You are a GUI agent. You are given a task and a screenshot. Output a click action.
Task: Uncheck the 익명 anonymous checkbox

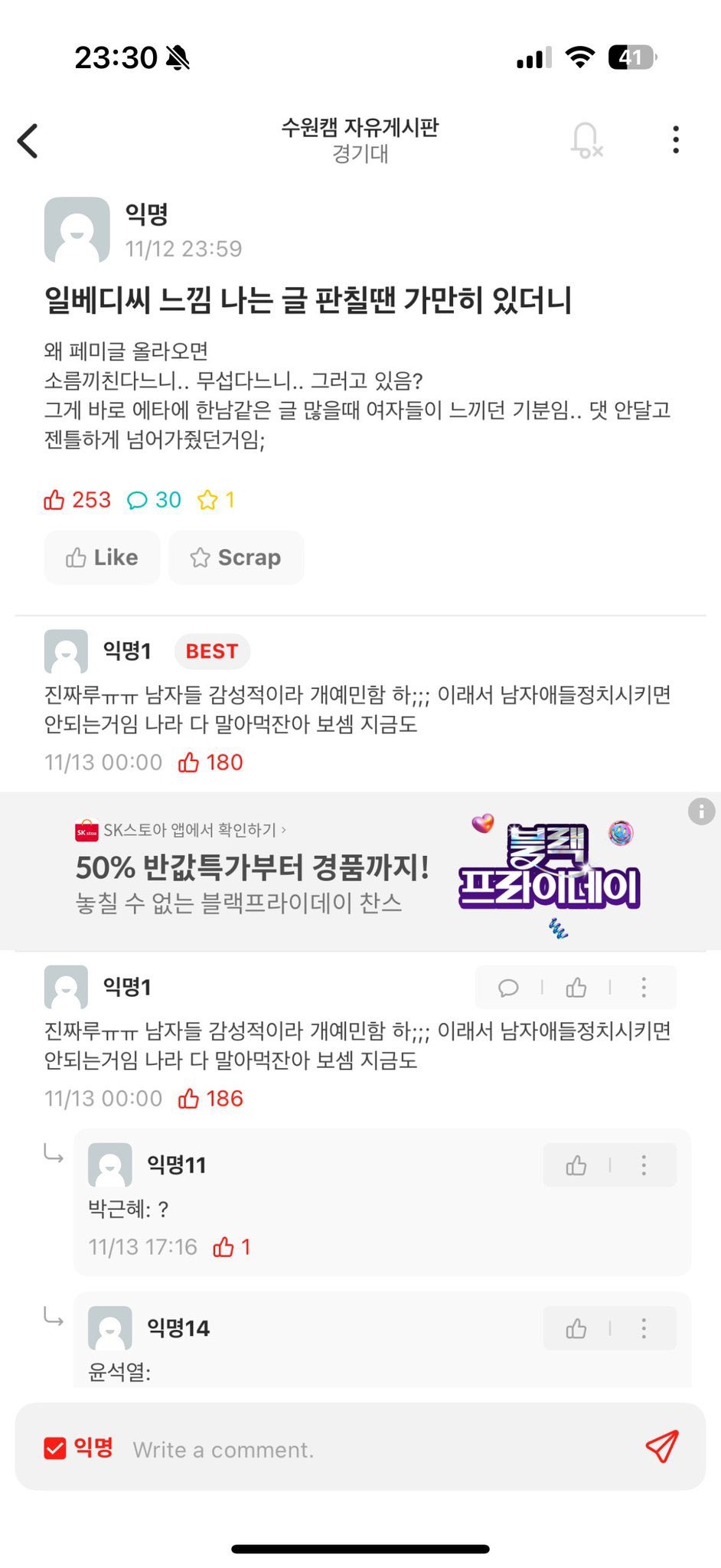click(55, 1448)
